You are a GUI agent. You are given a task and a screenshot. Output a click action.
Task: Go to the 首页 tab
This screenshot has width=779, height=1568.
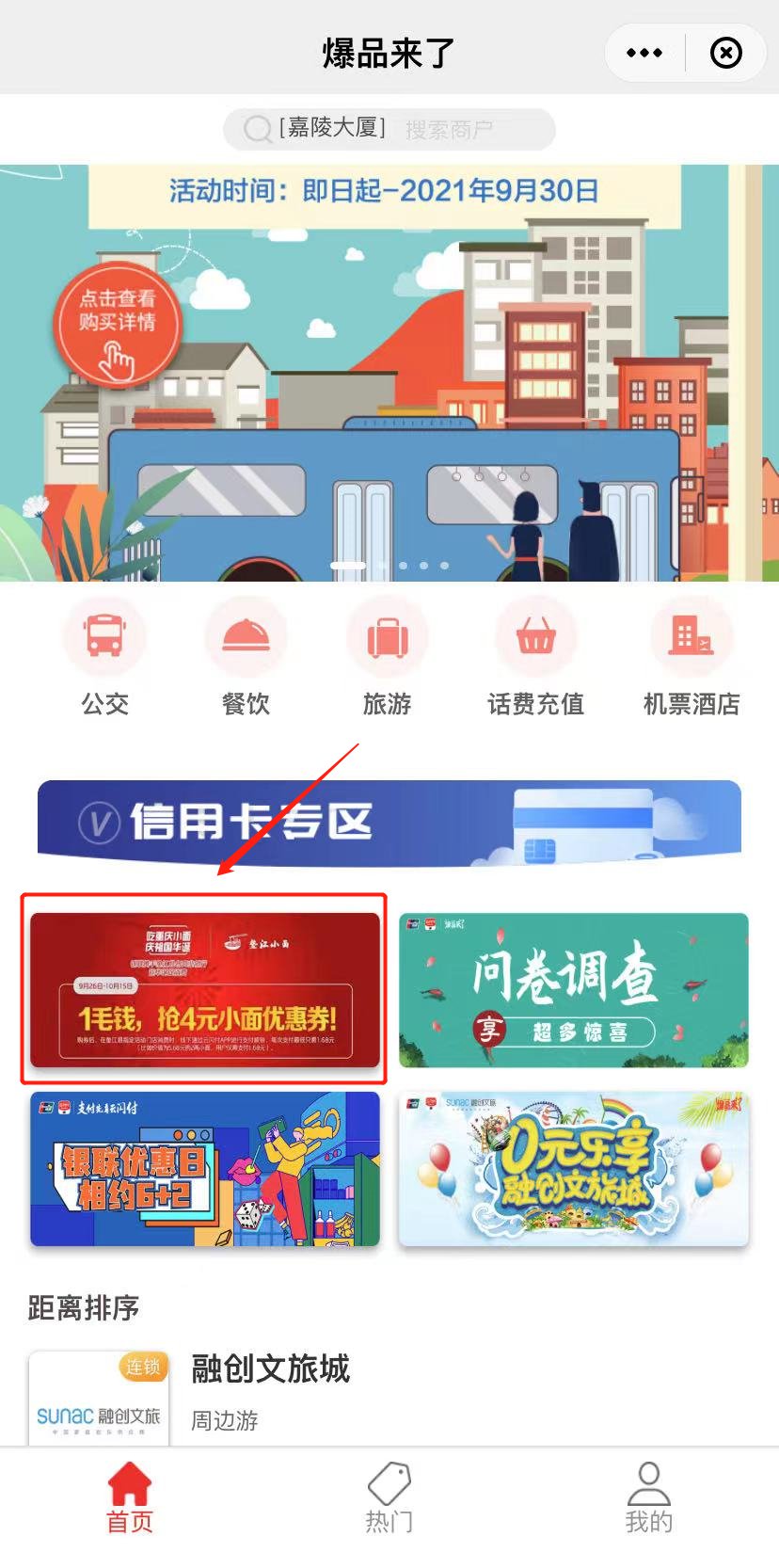pyautogui.click(x=129, y=1496)
